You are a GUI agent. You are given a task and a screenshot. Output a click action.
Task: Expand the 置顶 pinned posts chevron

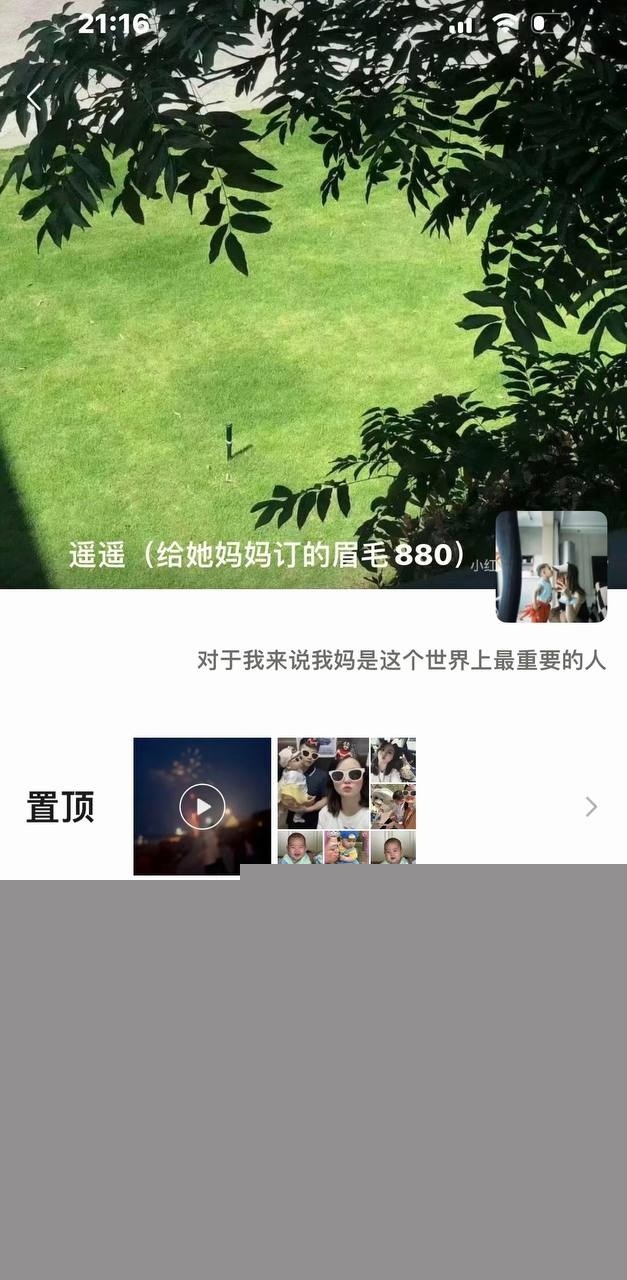(x=591, y=807)
